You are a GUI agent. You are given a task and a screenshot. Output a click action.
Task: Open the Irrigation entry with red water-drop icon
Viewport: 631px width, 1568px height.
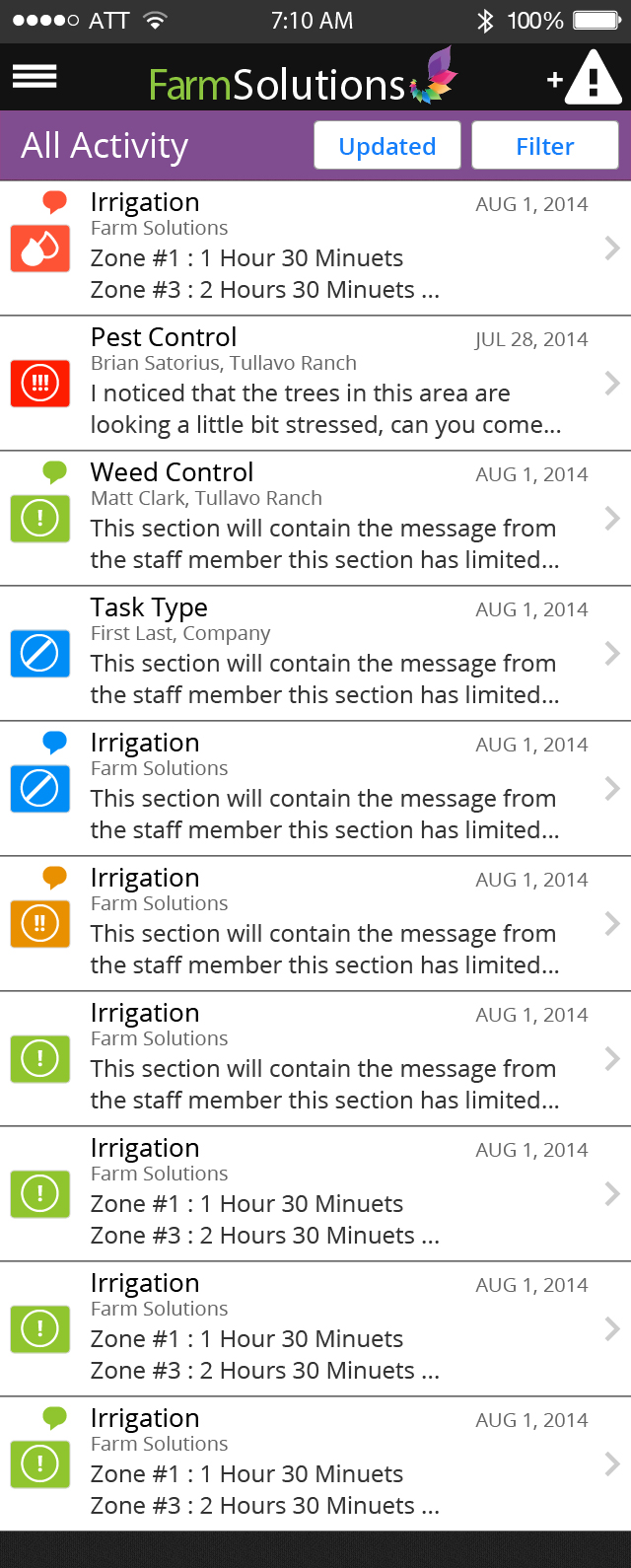tap(315, 248)
